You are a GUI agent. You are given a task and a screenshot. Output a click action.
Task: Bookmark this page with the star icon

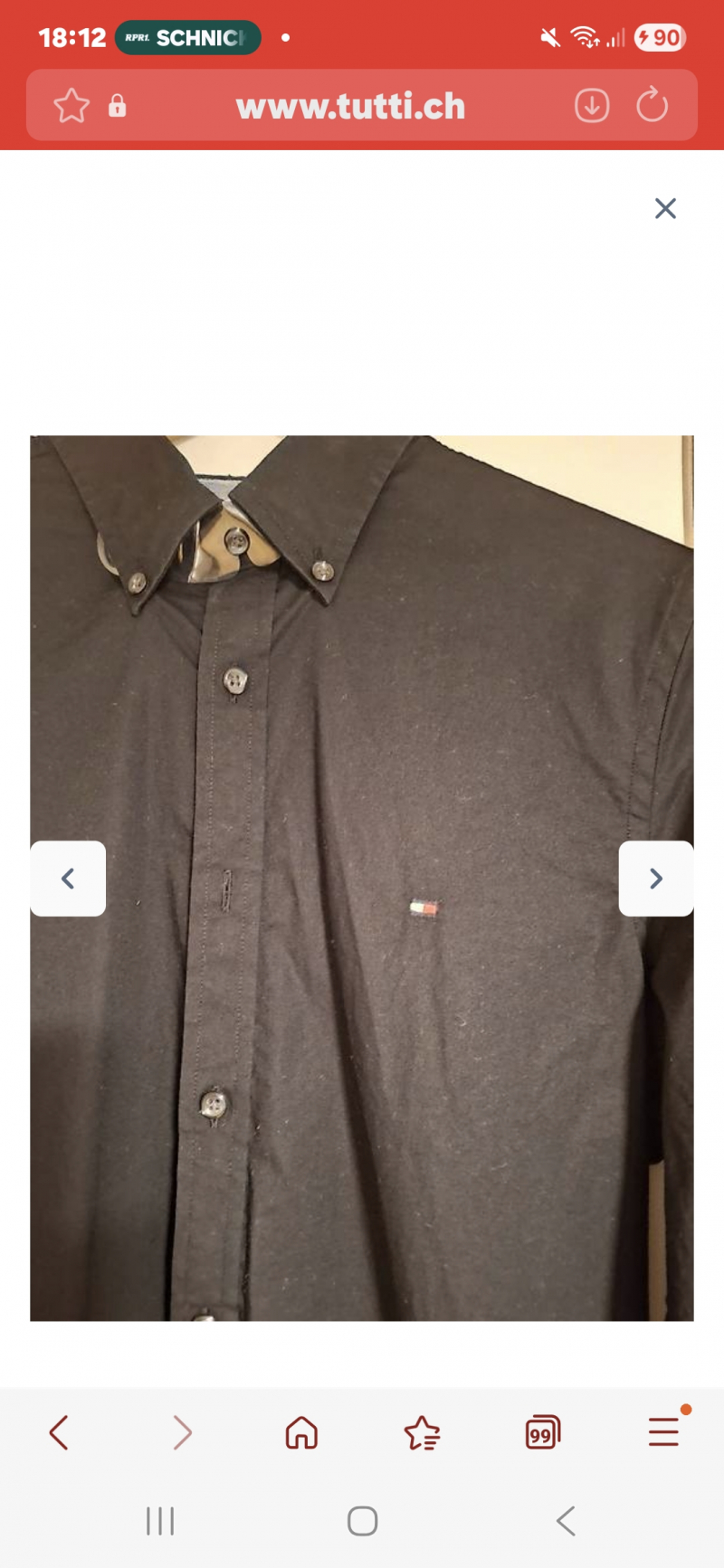point(71,106)
